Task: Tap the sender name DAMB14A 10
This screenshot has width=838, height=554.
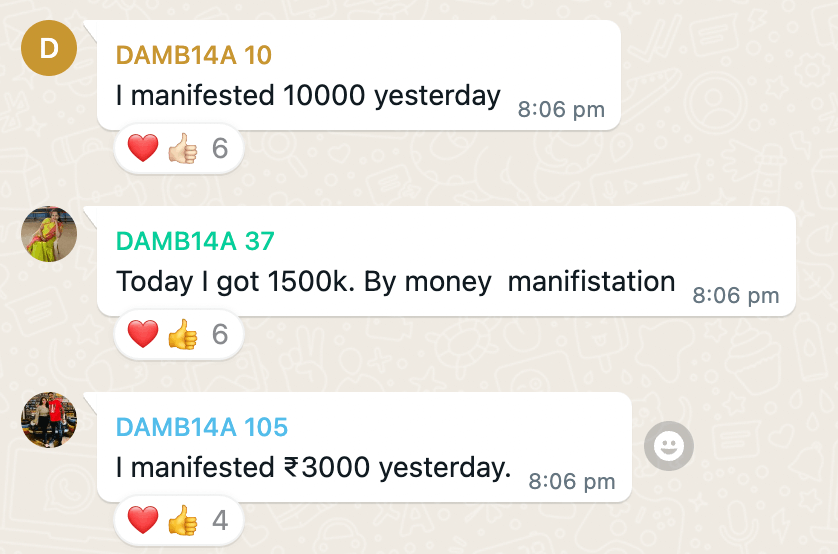Action: [193, 55]
